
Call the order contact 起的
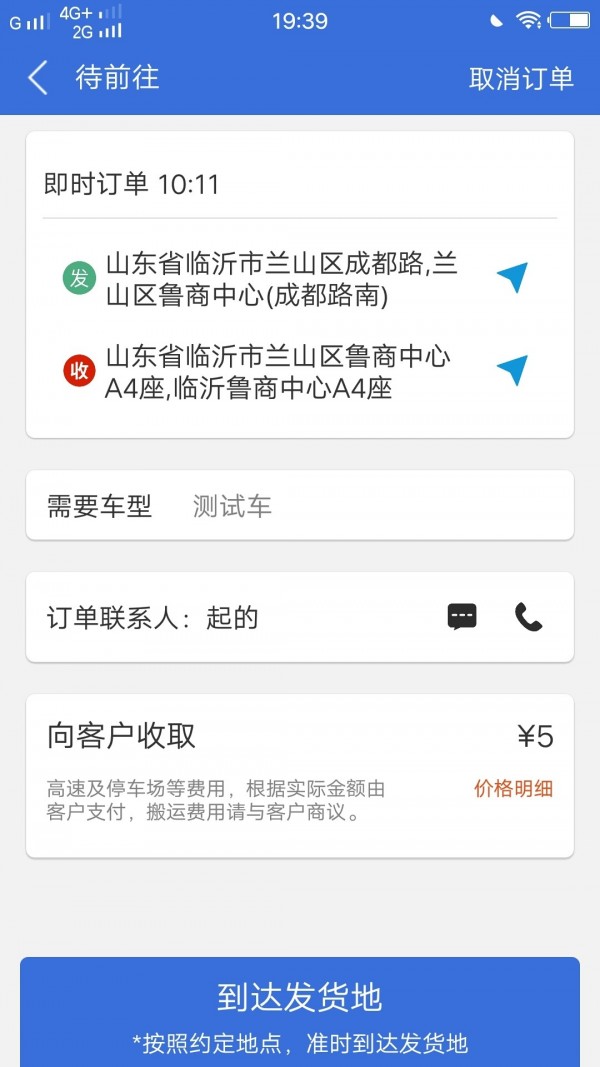[x=528, y=617]
